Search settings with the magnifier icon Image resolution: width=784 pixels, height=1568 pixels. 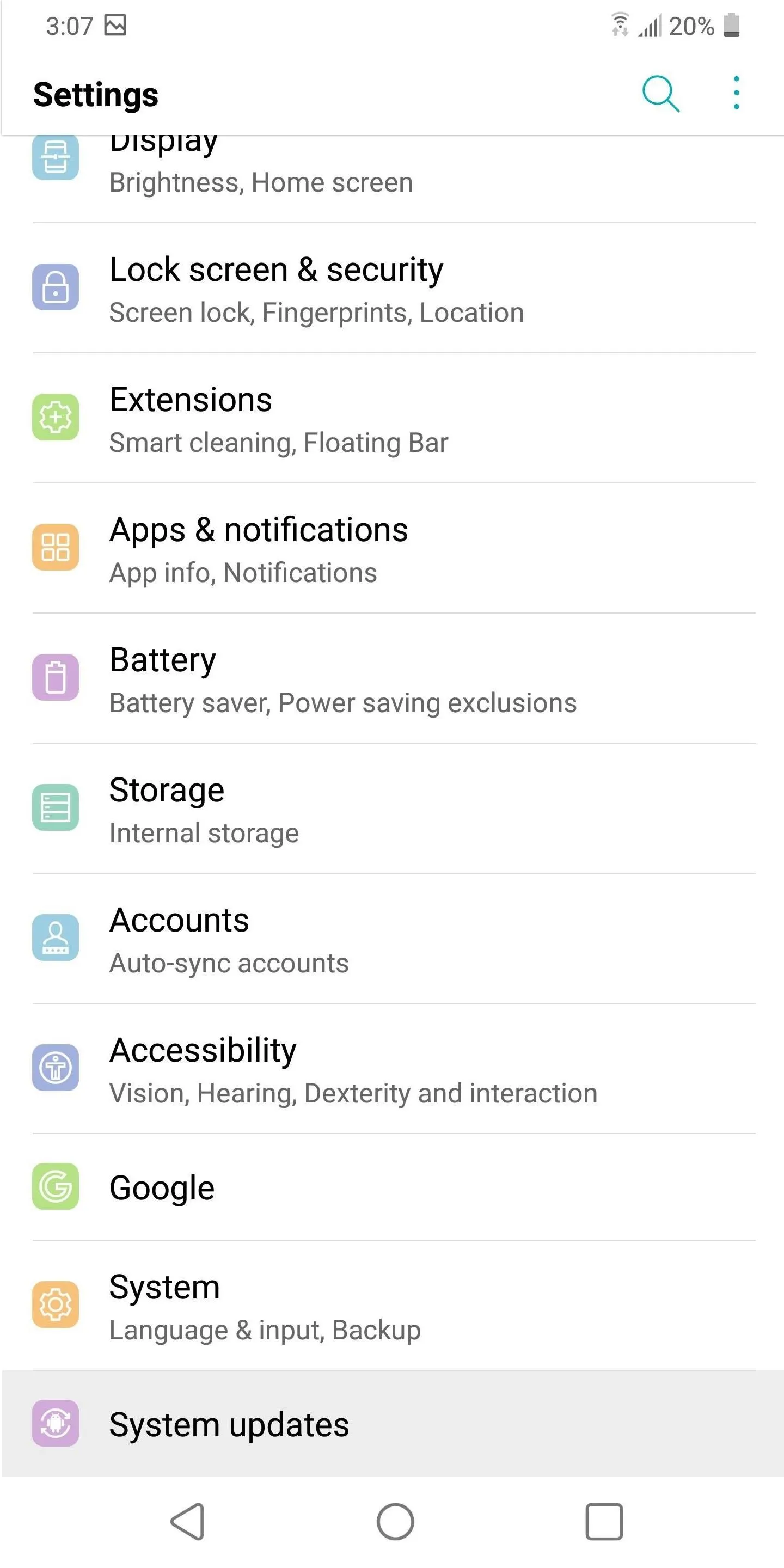tap(661, 94)
